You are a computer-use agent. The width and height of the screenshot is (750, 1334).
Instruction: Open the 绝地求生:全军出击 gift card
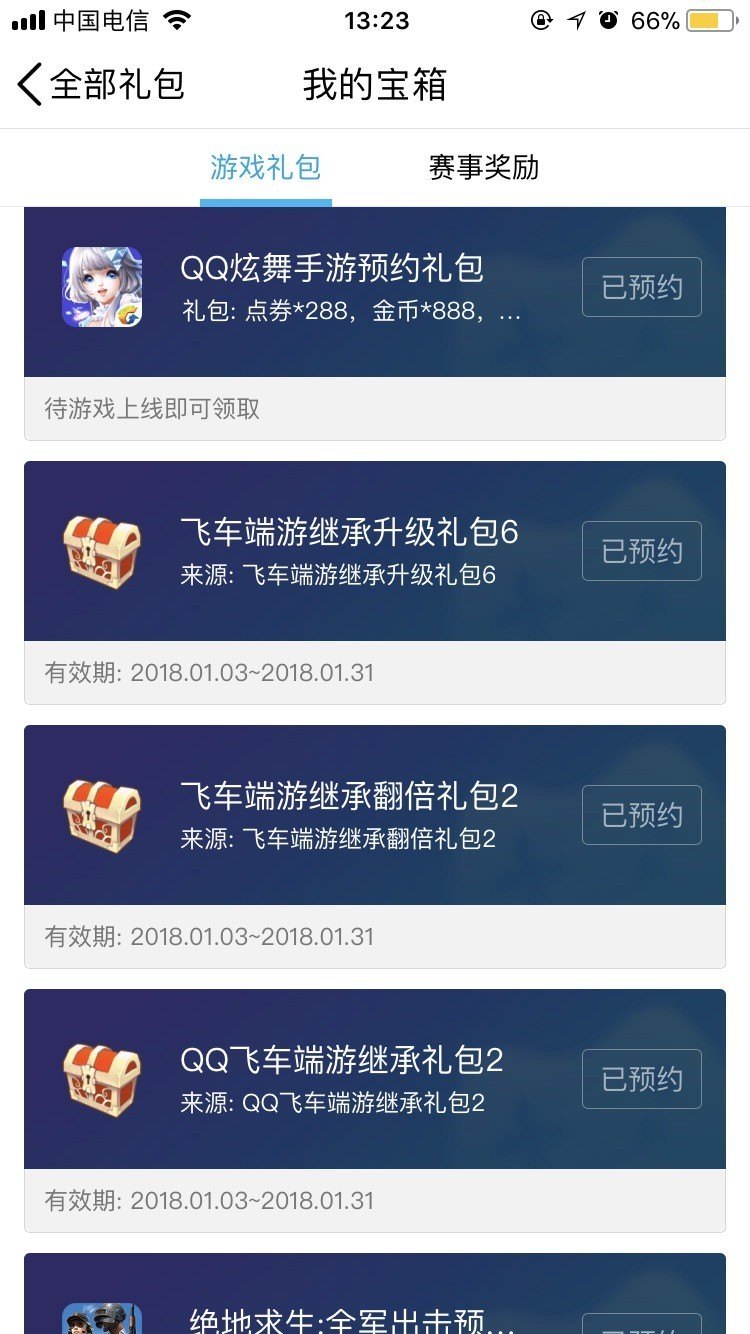click(x=375, y=1294)
